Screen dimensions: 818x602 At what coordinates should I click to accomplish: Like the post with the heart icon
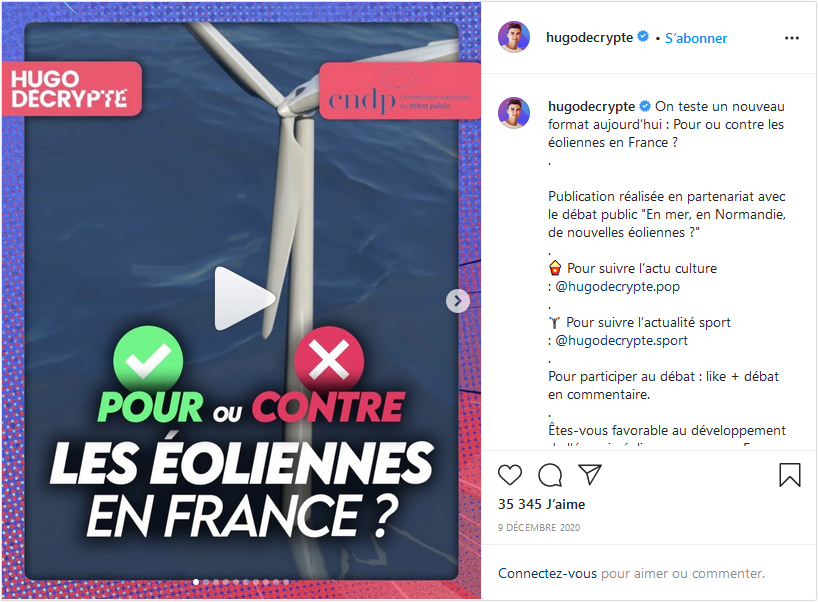click(510, 474)
